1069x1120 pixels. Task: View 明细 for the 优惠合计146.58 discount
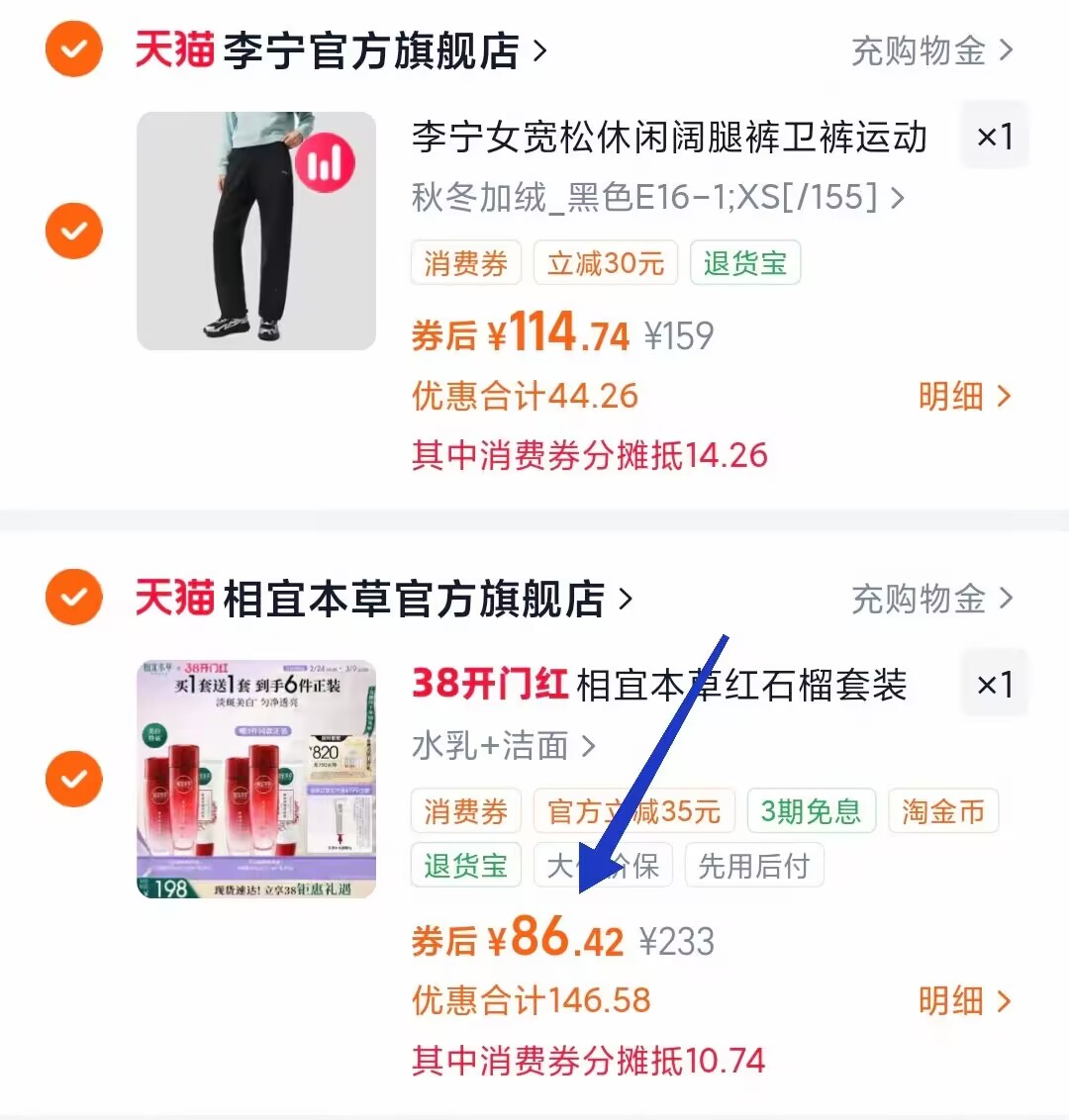tap(964, 1001)
